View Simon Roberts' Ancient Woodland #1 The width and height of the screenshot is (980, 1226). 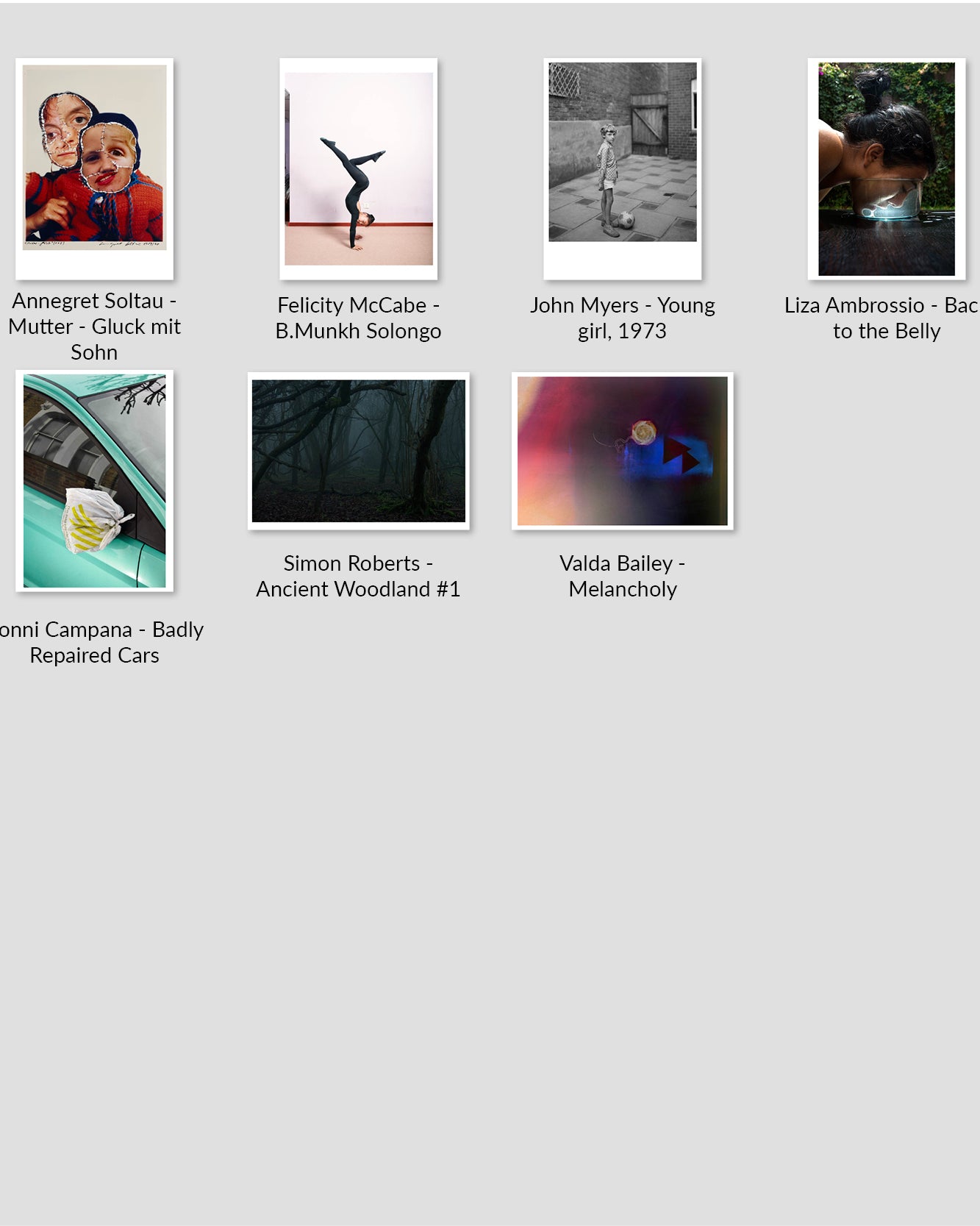(x=358, y=451)
